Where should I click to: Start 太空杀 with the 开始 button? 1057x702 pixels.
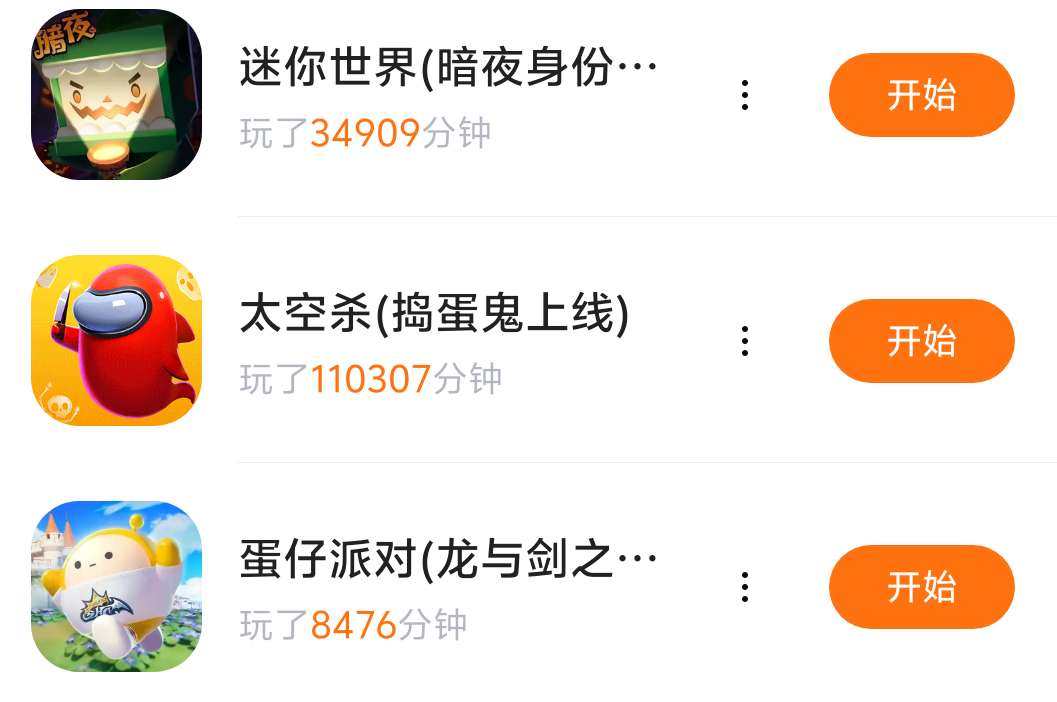coord(921,341)
